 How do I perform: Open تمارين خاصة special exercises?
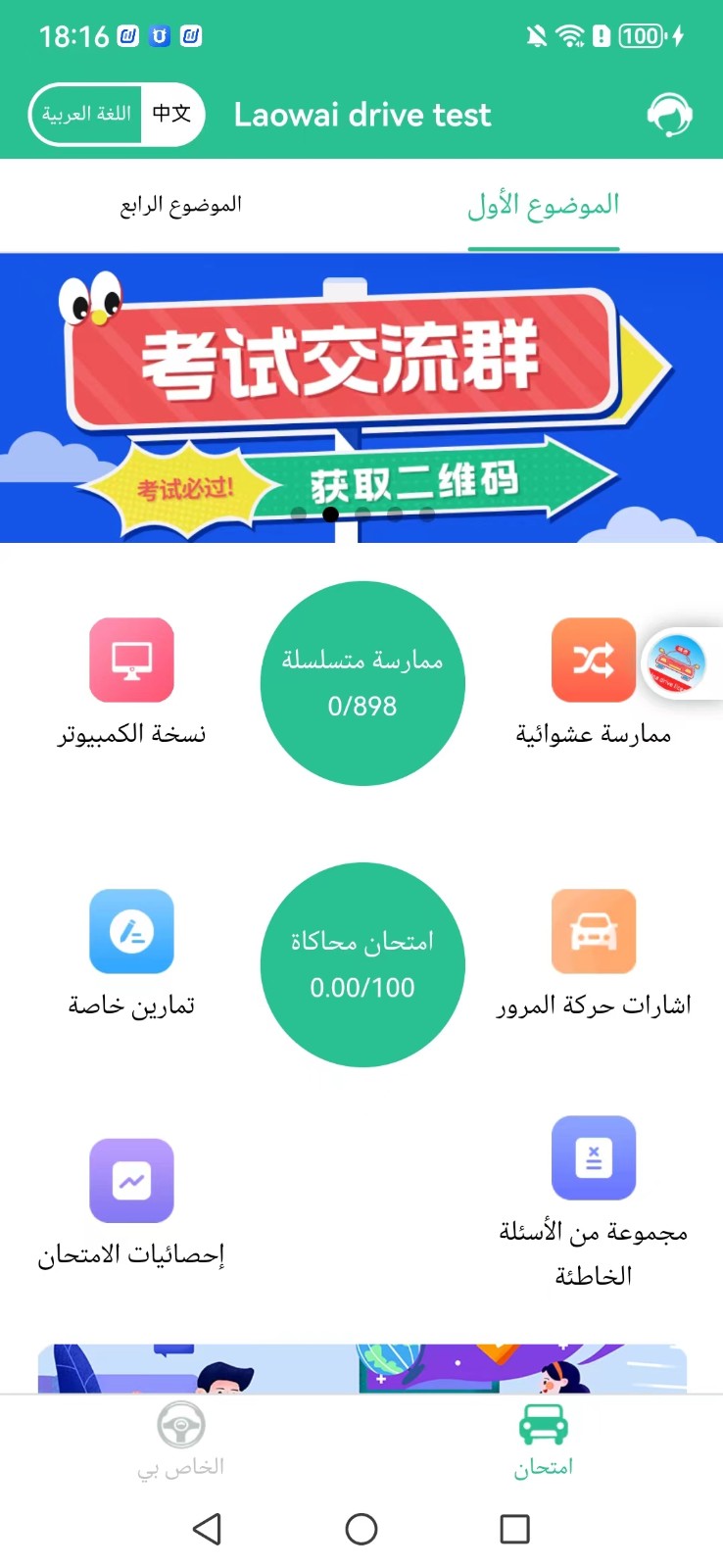(131, 932)
